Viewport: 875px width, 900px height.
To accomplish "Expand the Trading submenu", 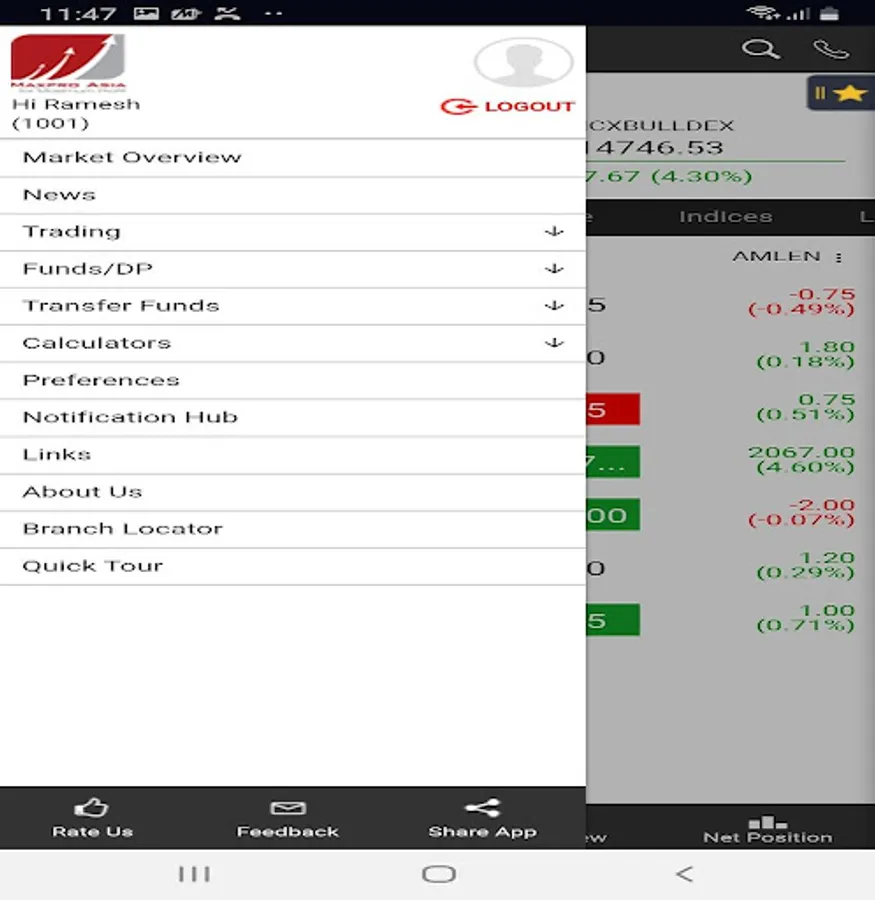I will (290, 231).
